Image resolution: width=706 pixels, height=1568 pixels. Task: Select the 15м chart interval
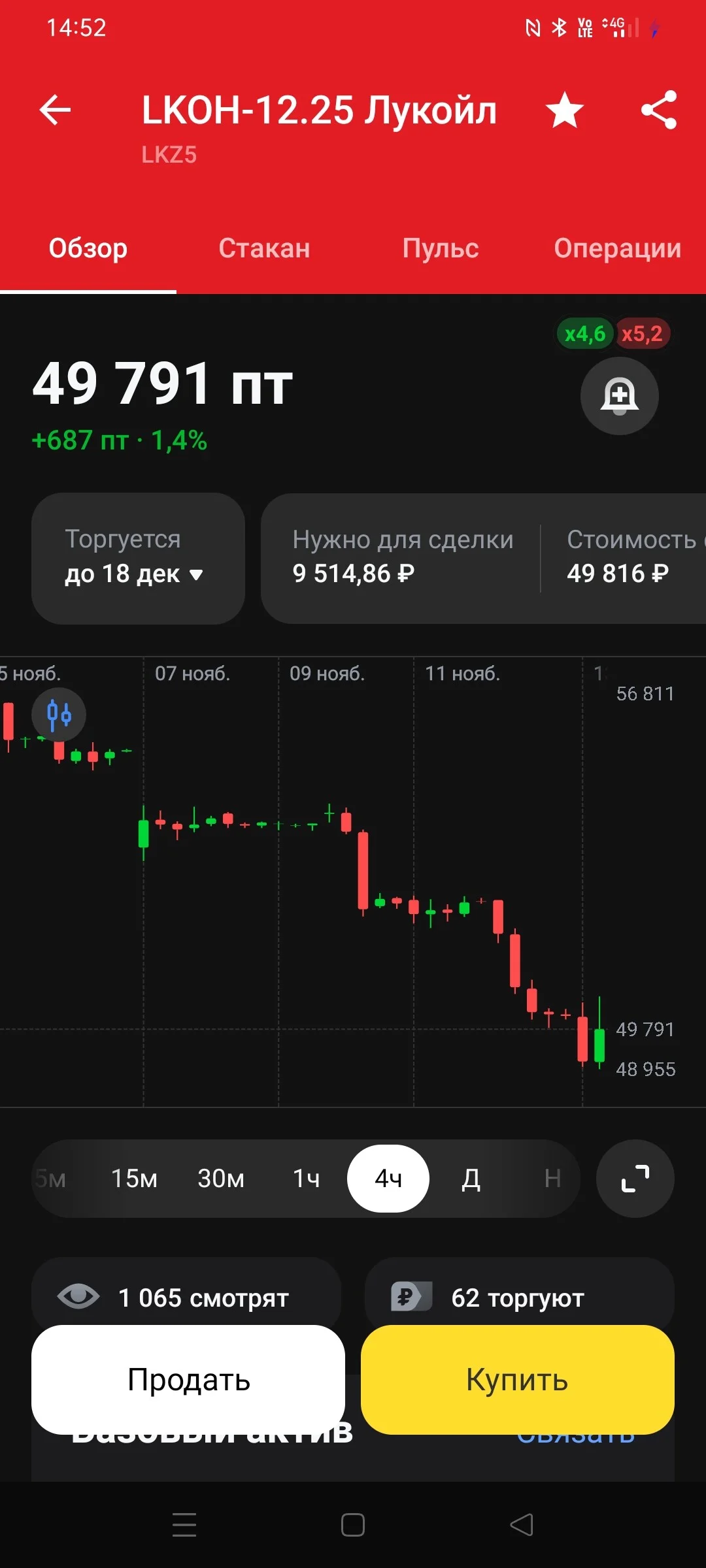click(134, 1179)
